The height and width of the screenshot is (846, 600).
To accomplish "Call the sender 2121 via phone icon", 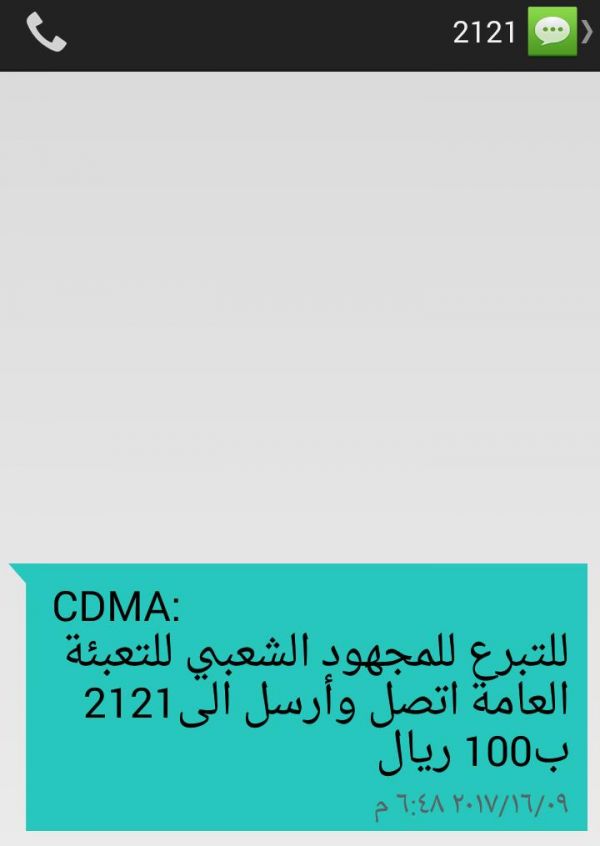I will [45, 34].
